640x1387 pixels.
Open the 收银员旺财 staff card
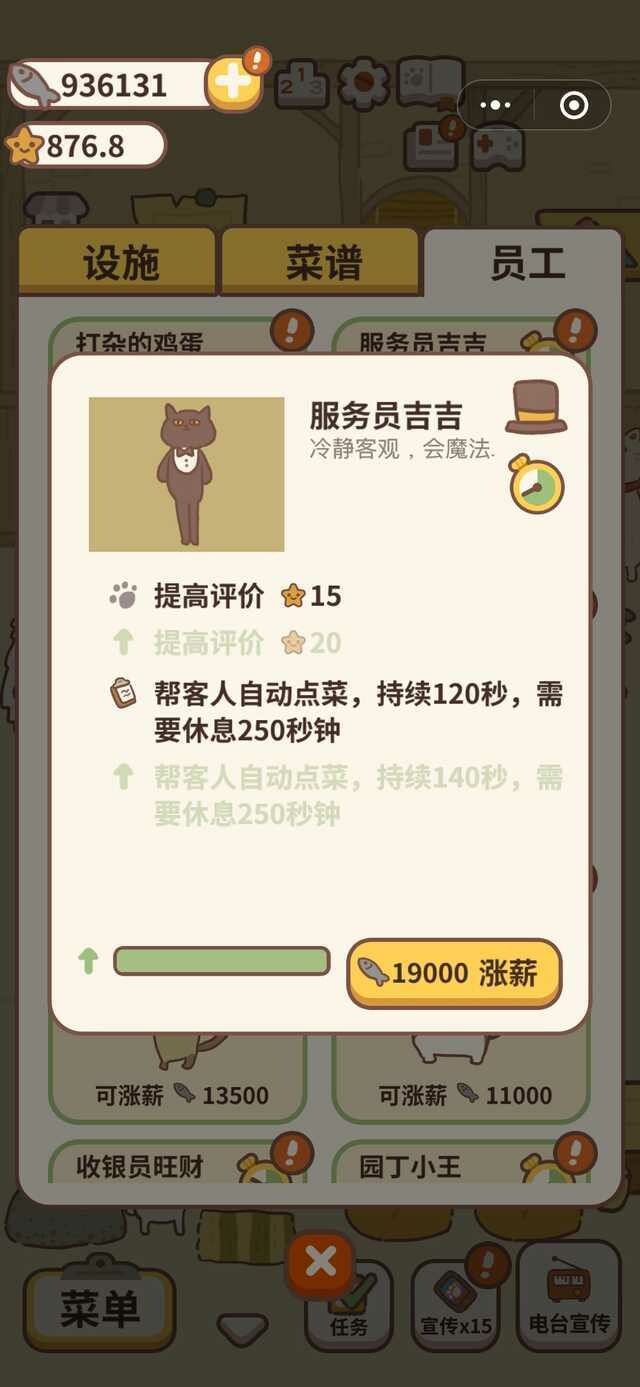[x=176, y=1166]
